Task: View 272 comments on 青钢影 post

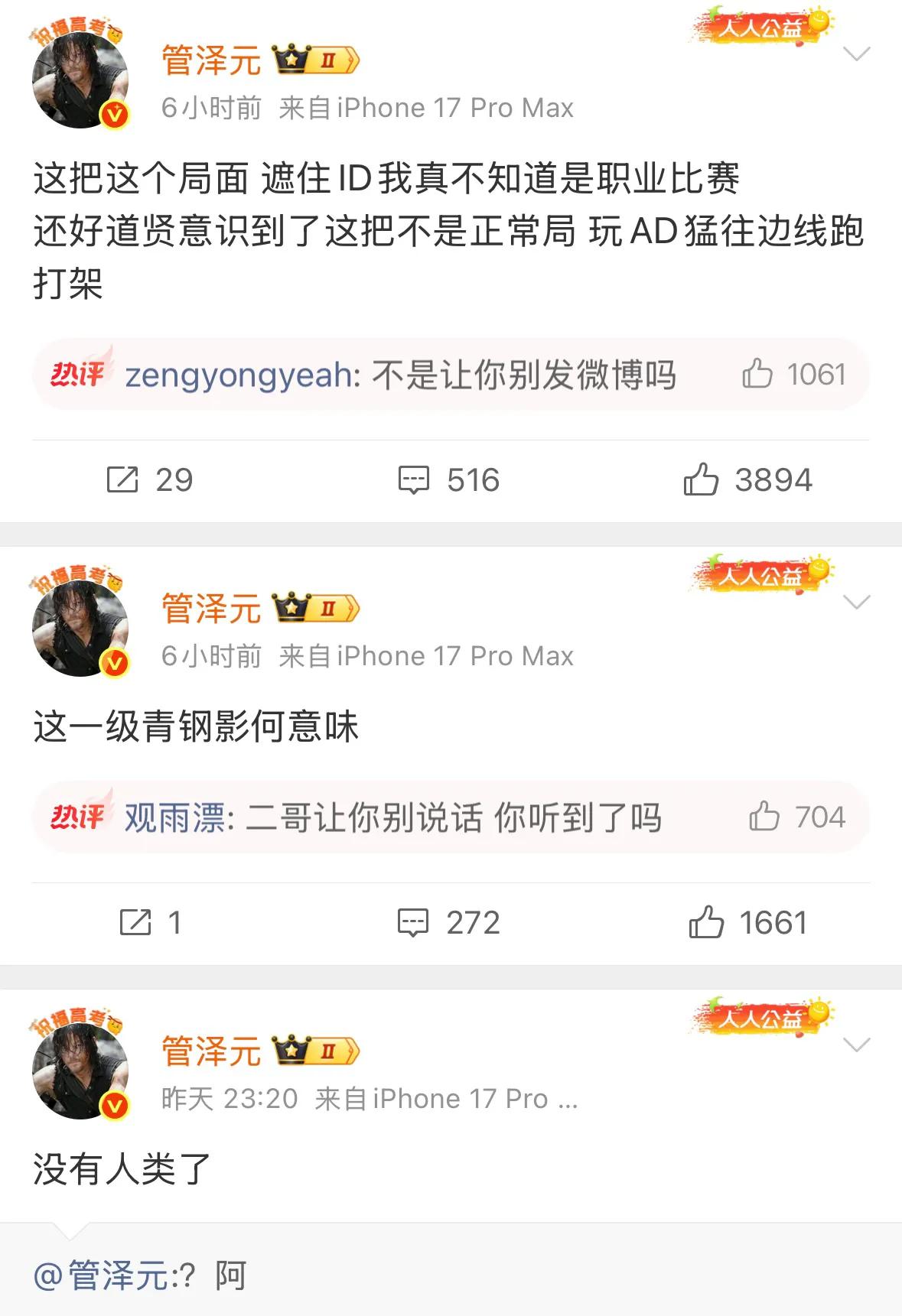Action: point(448,922)
